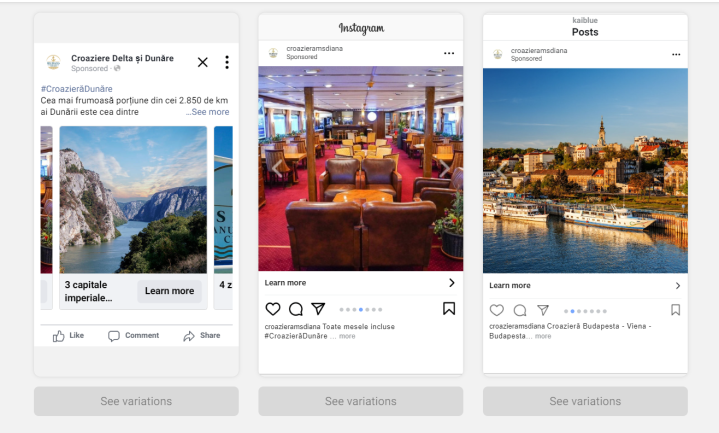Viewport: 719px width, 433px height.
Task: See variations for the Facebook carousel ad
Action: [136, 401]
